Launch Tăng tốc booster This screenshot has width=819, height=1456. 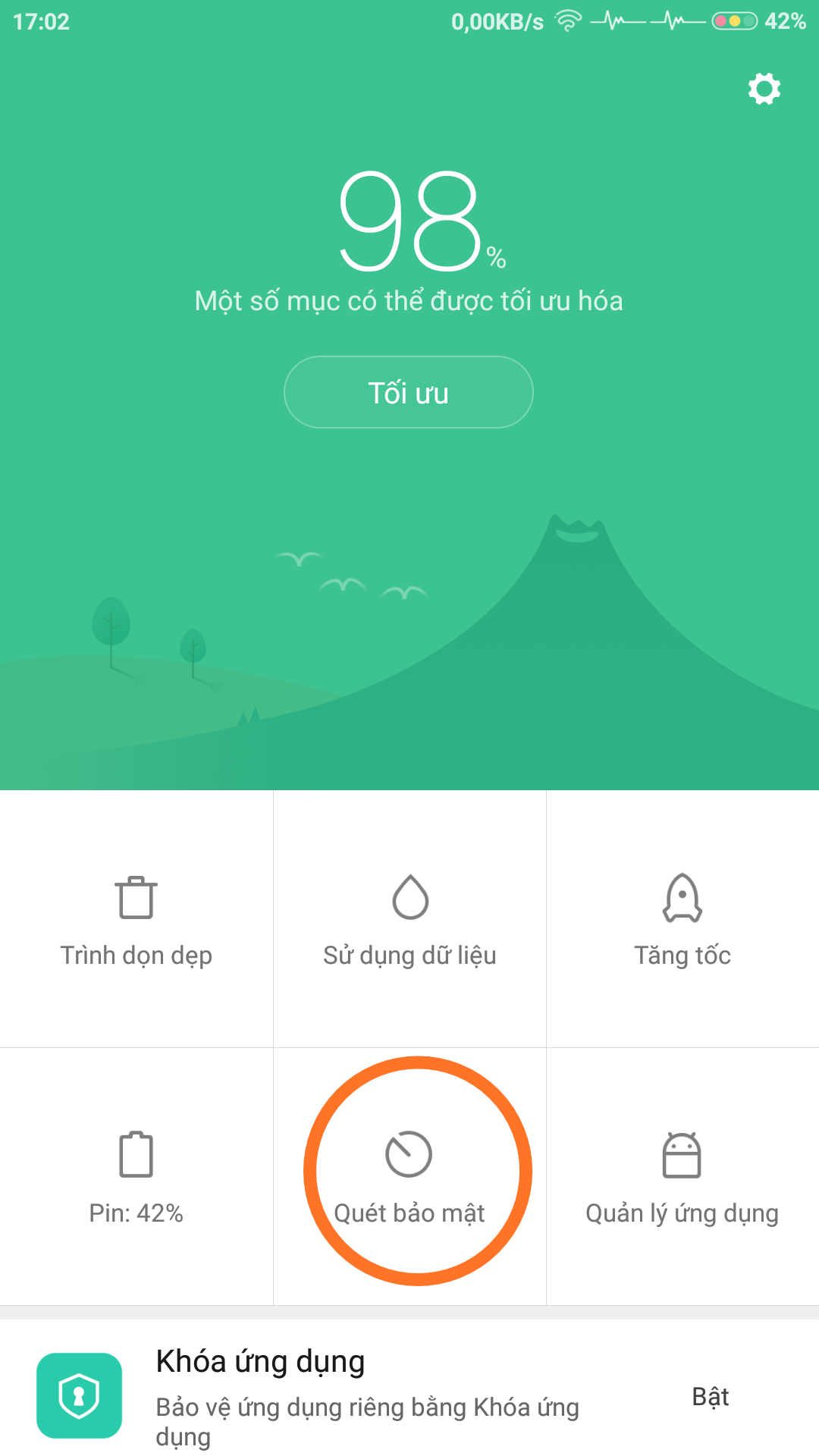tap(682, 919)
